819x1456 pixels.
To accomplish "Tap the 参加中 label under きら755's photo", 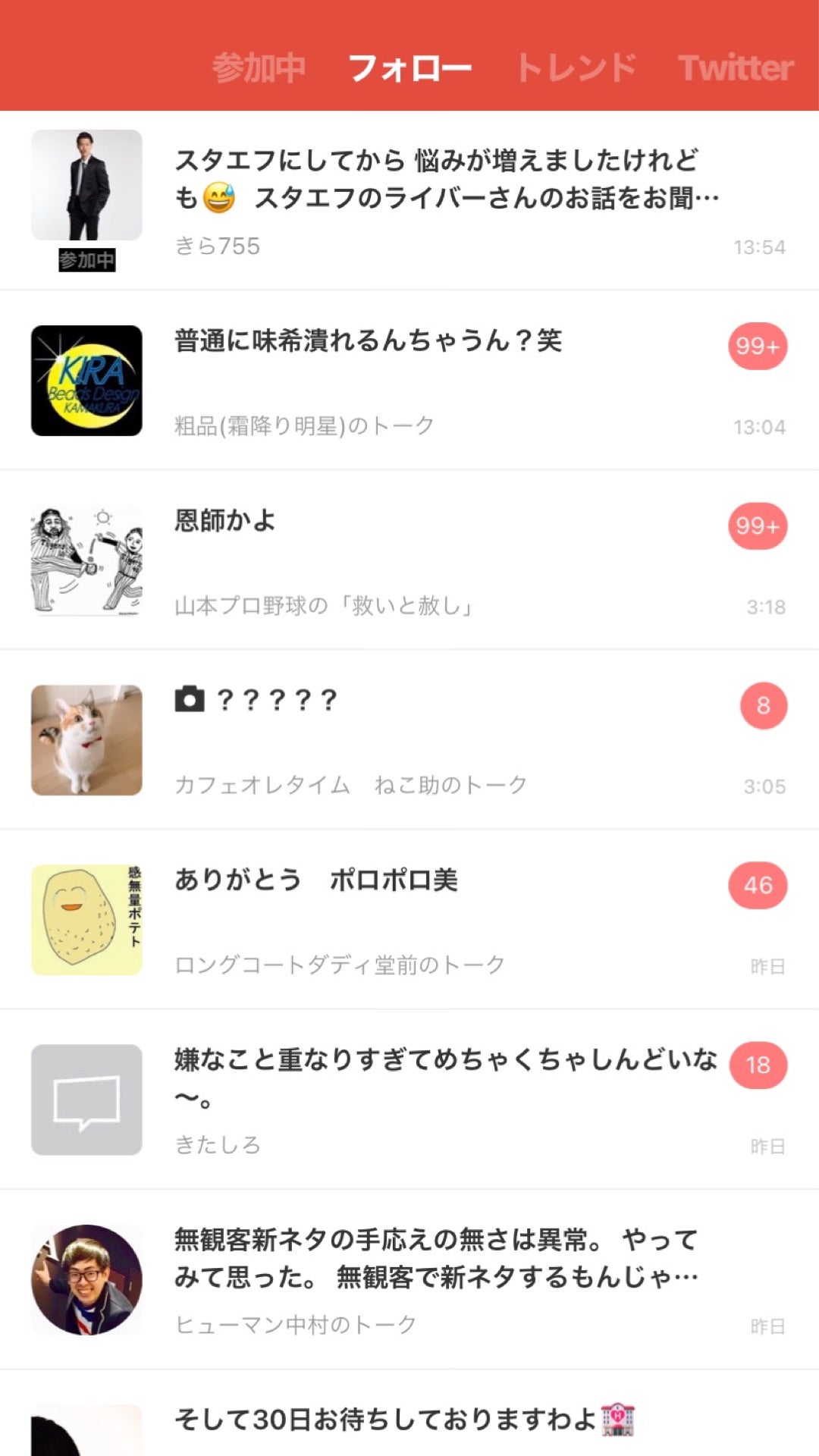I will (x=86, y=261).
